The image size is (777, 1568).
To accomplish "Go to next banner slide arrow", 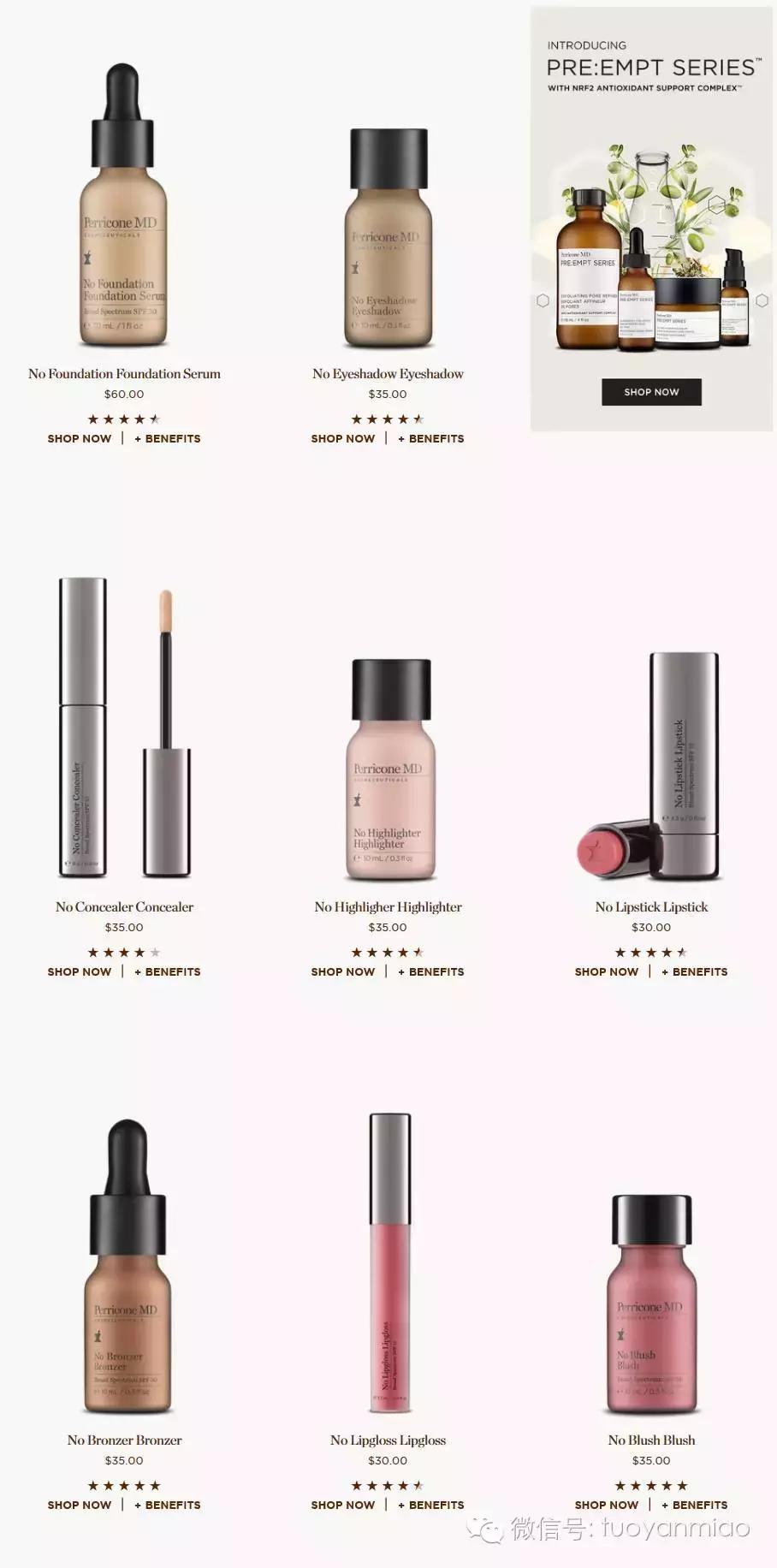I will (762, 300).
